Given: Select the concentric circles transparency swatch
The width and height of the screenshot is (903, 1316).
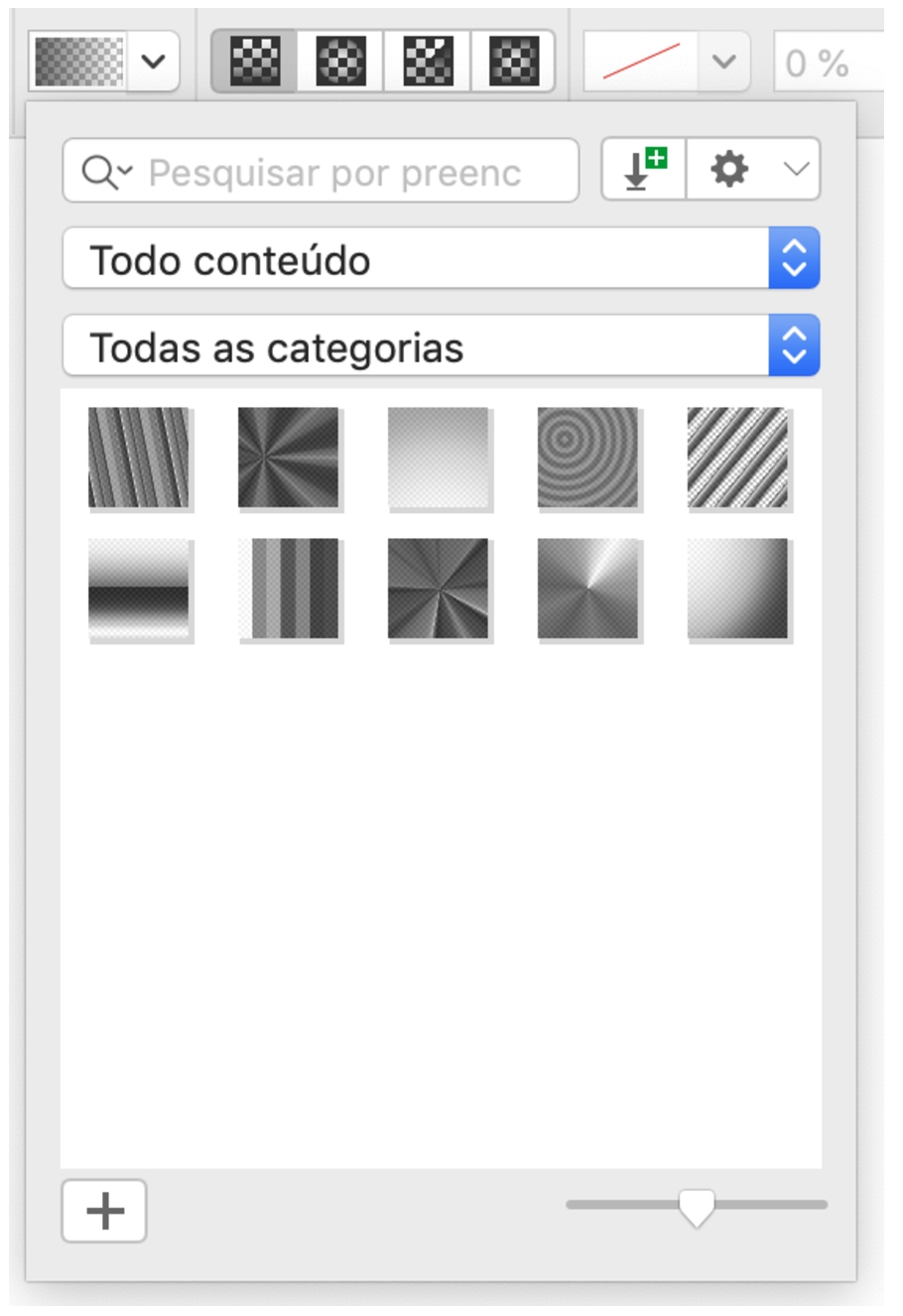Looking at the screenshot, I should (587, 458).
